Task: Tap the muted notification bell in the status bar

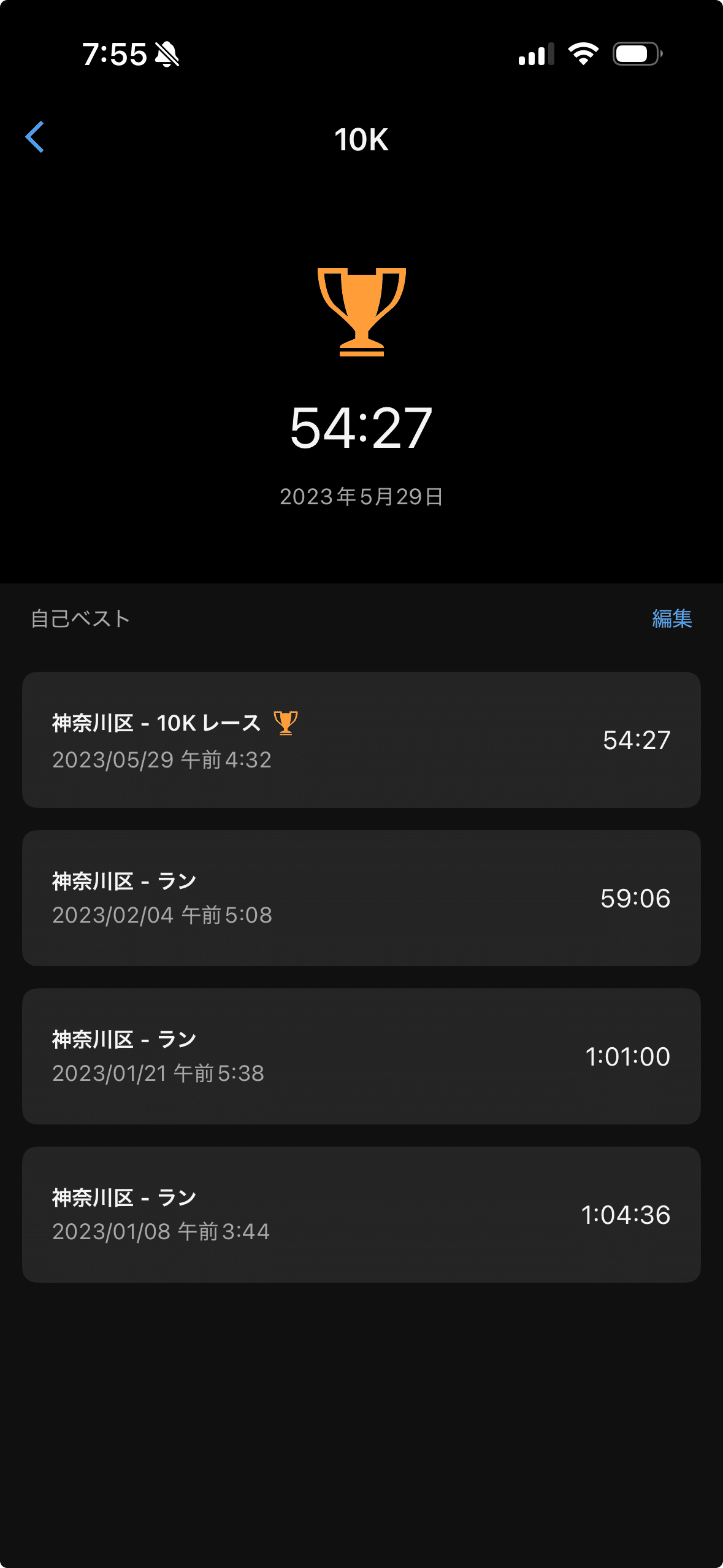Action: [167, 54]
